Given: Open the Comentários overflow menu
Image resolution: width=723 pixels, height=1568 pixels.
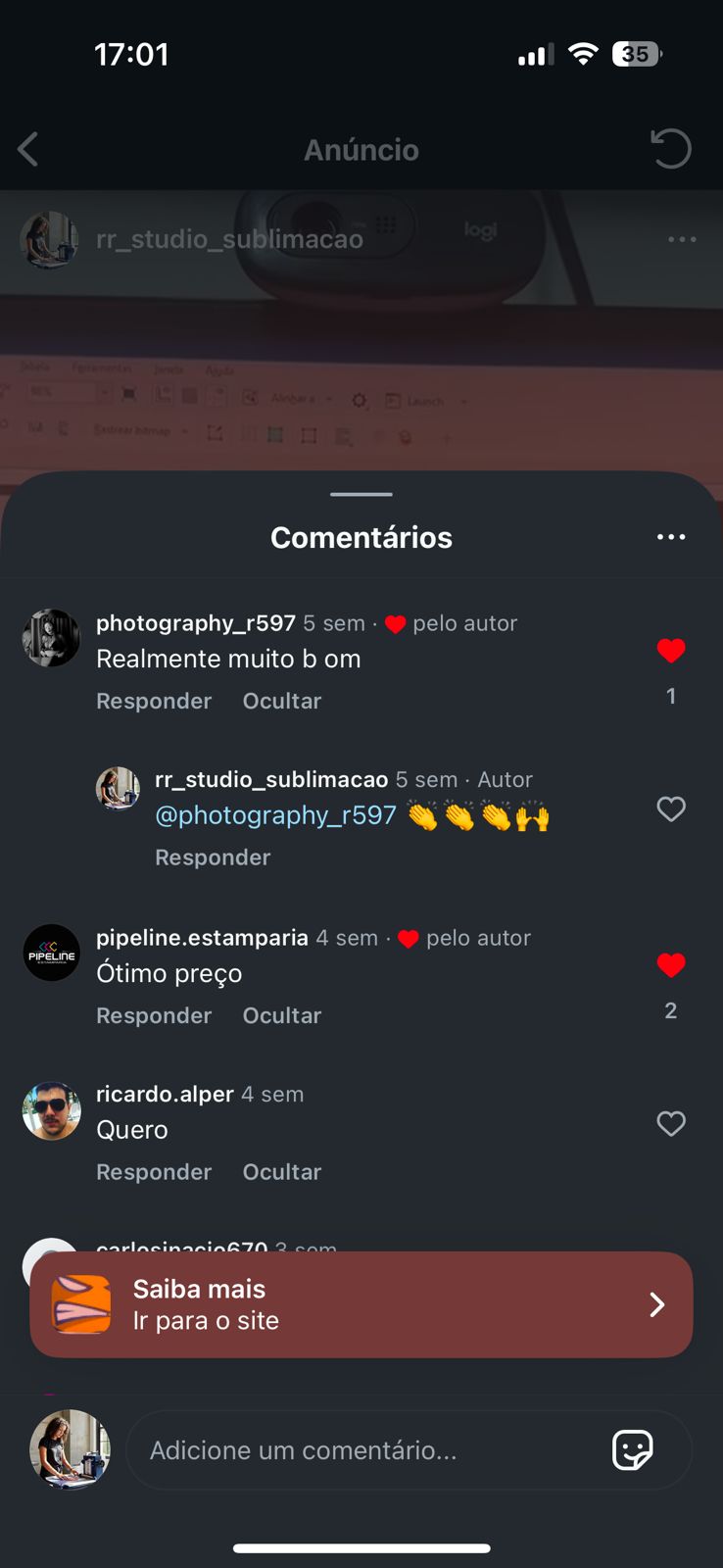Looking at the screenshot, I should coord(671,537).
